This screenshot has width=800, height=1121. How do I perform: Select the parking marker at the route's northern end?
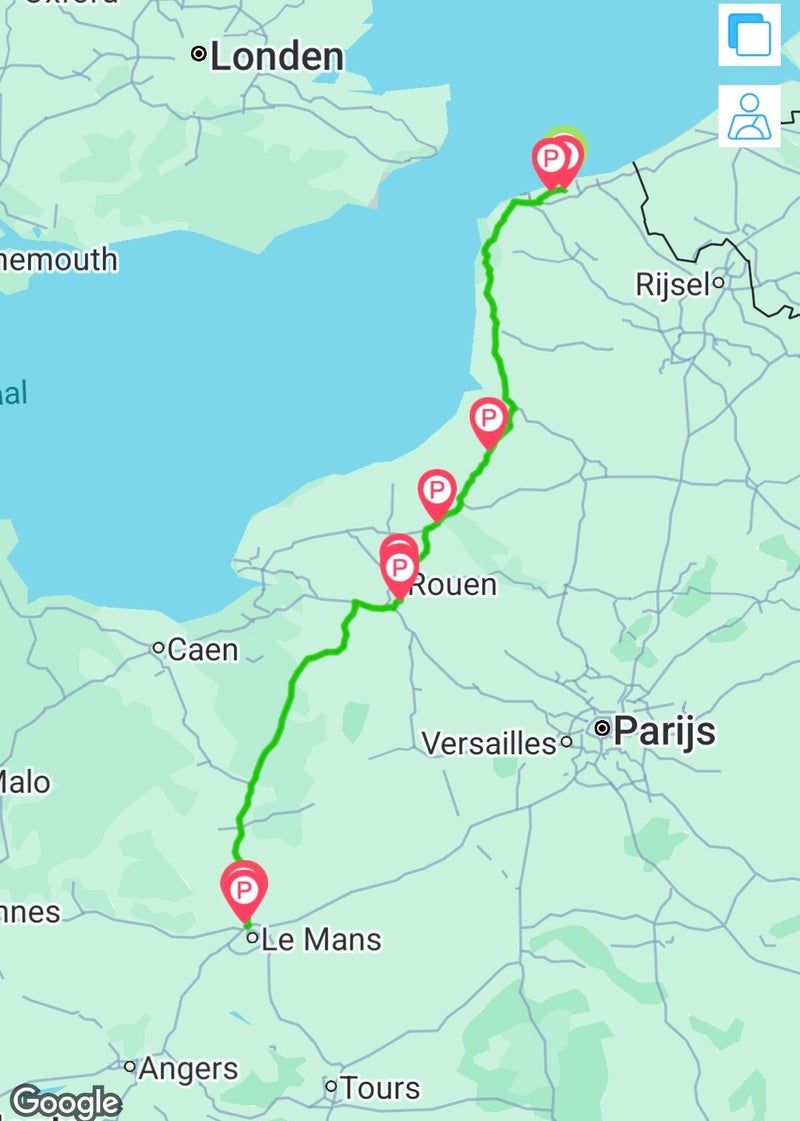[551, 158]
